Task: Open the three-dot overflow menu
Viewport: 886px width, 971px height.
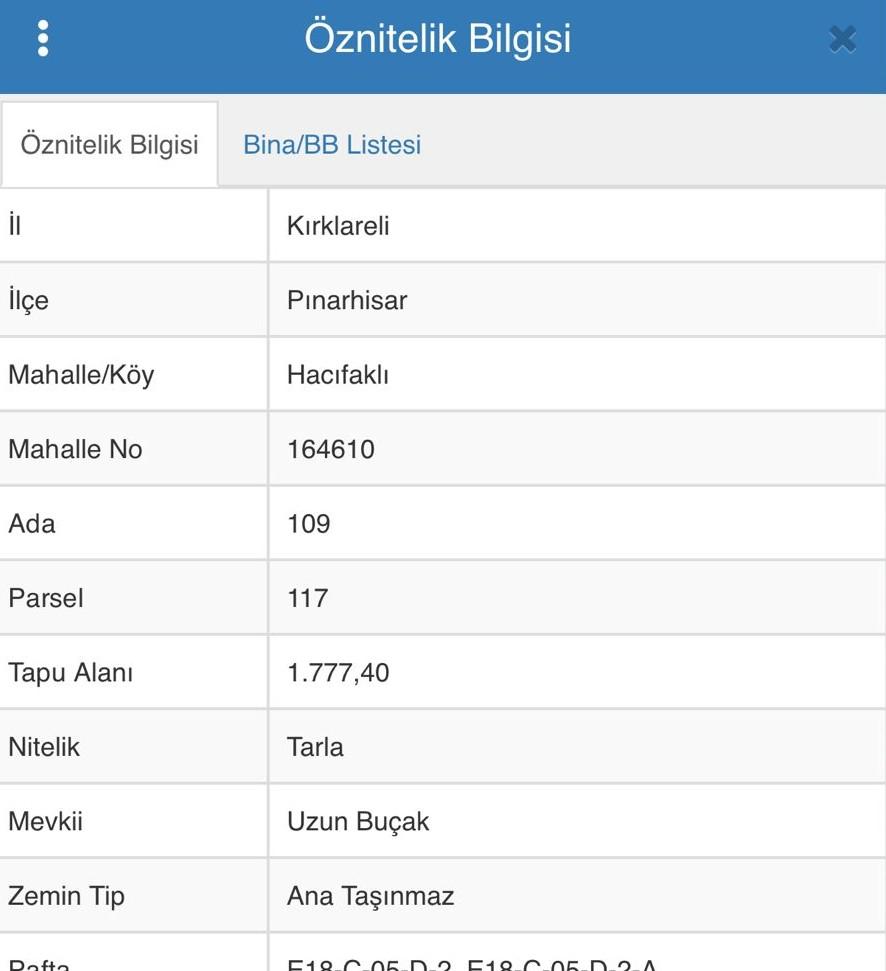Action: click(43, 39)
